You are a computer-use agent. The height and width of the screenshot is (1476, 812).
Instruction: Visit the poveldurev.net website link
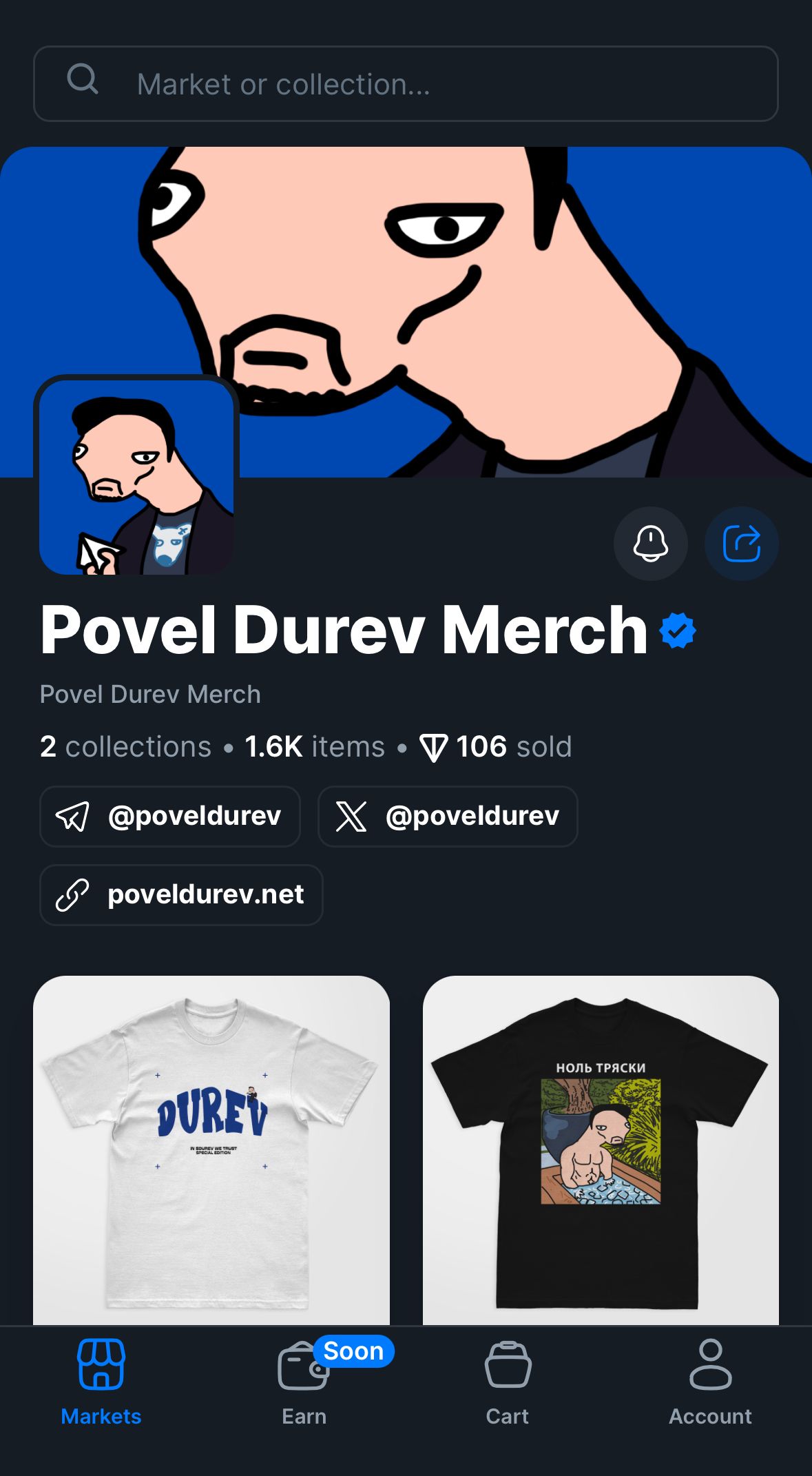(181, 894)
